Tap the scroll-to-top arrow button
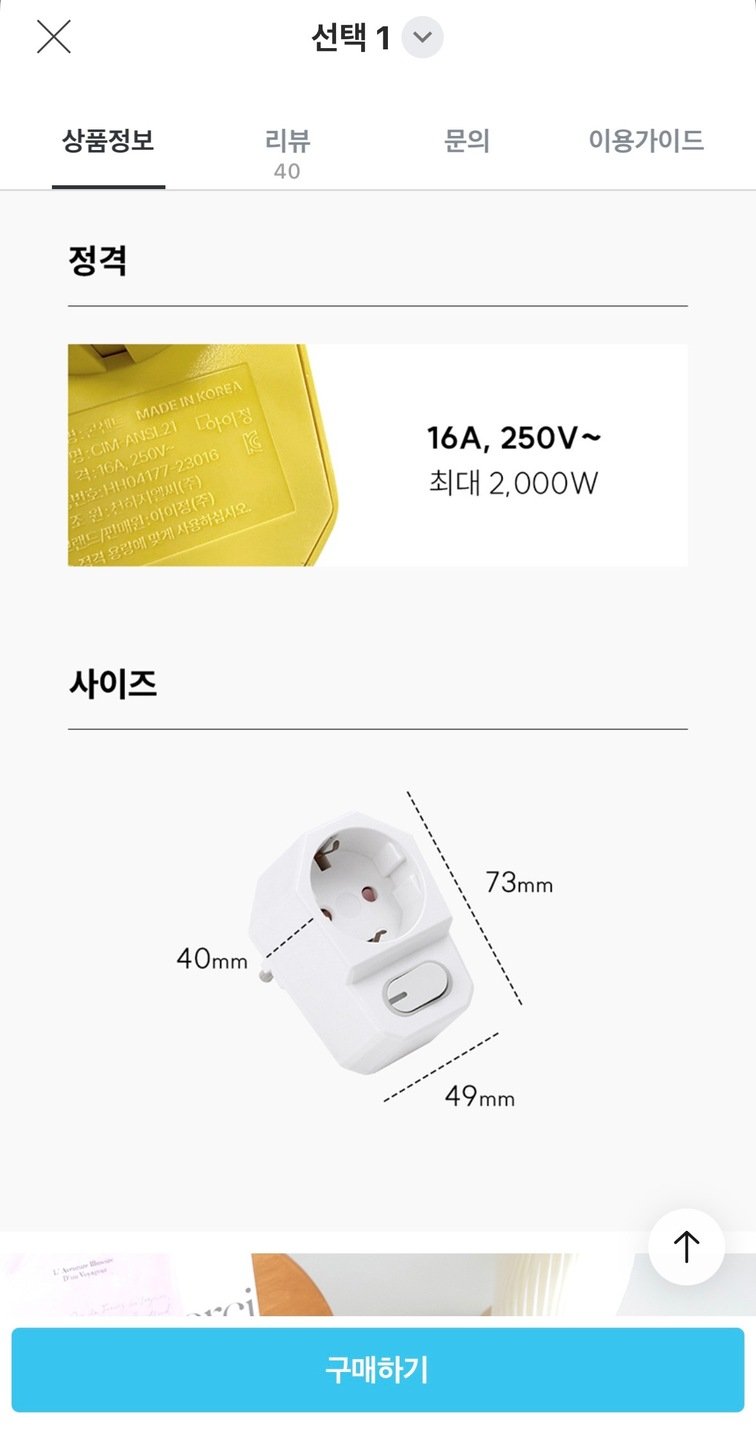Screen dimensions: 756x1438 coord(686,1246)
